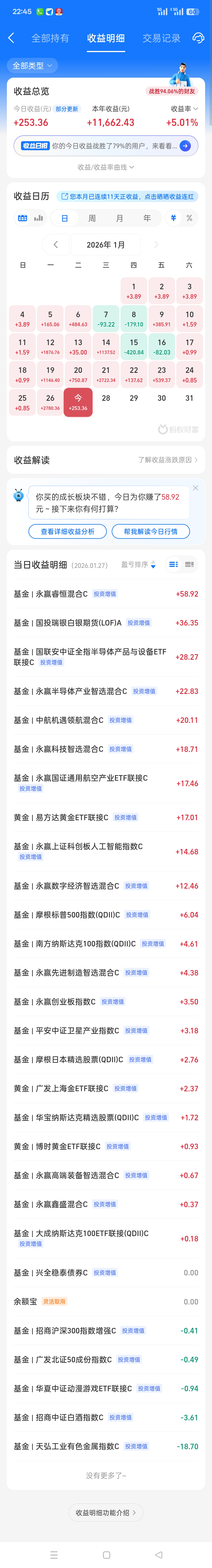Open customer service headset icon
Screen dimensions: 212x1568
click(198, 38)
